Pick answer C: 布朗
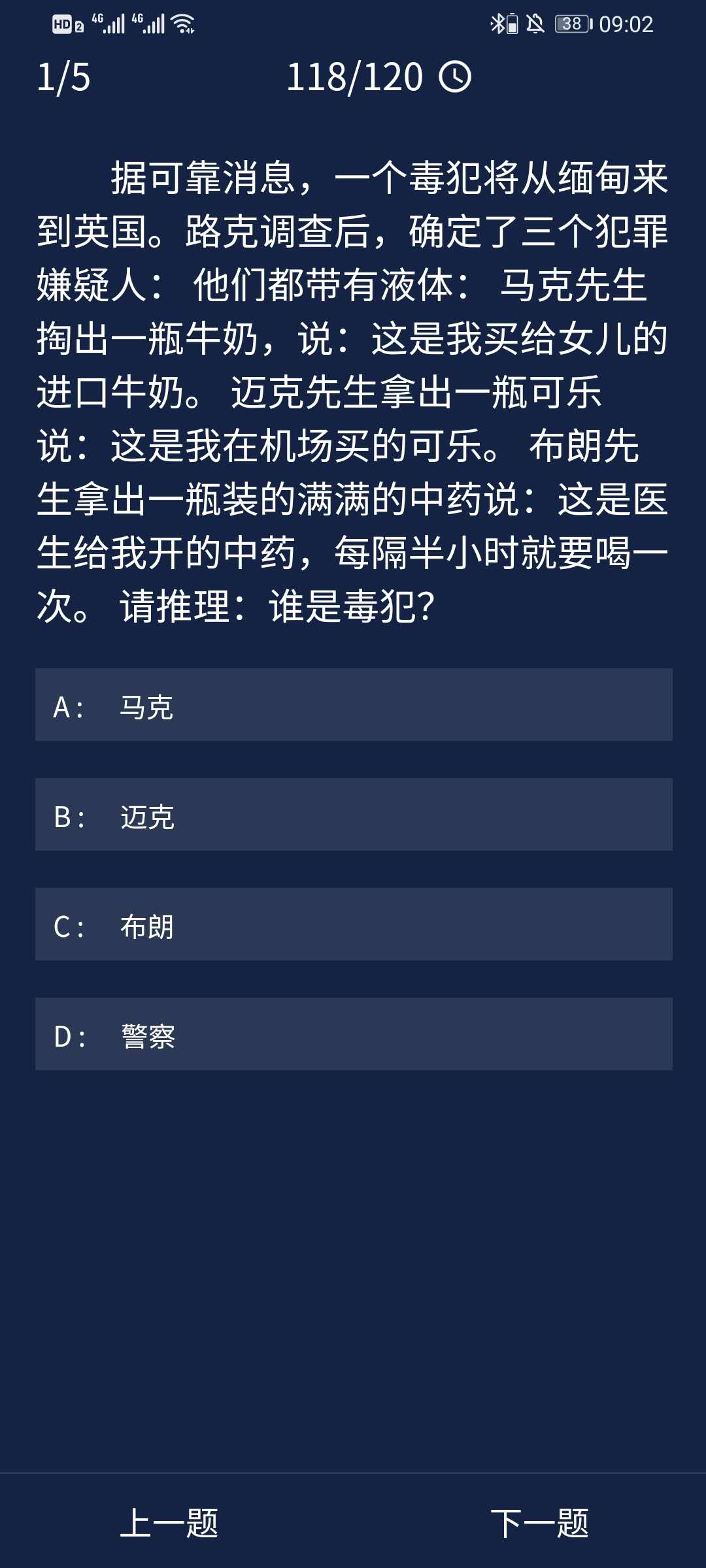706x1568 pixels. click(353, 924)
